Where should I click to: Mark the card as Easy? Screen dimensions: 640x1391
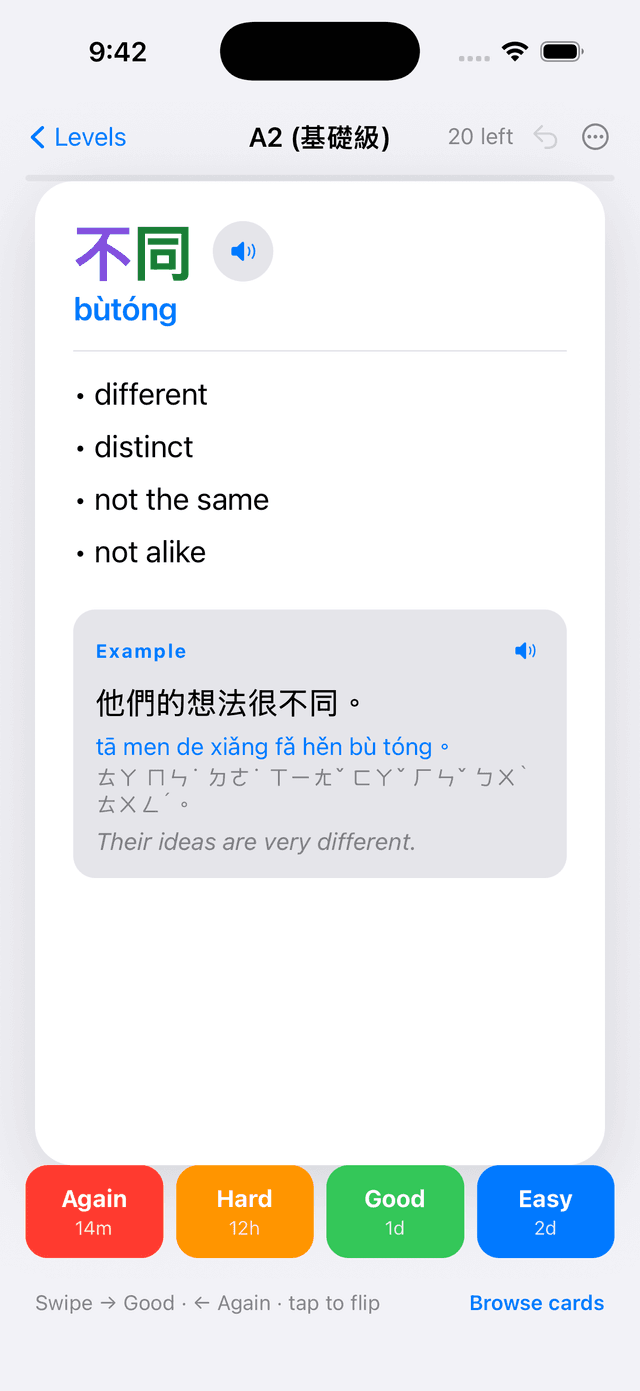(546, 1211)
